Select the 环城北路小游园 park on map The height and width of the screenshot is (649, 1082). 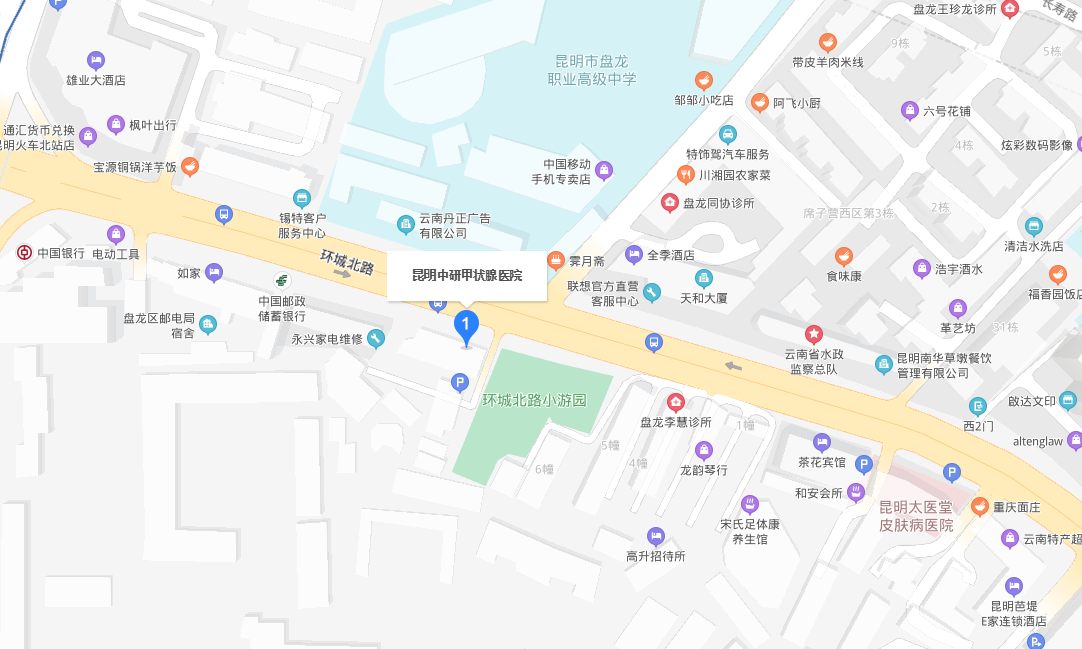pyautogui.click(x=533, y=401)
